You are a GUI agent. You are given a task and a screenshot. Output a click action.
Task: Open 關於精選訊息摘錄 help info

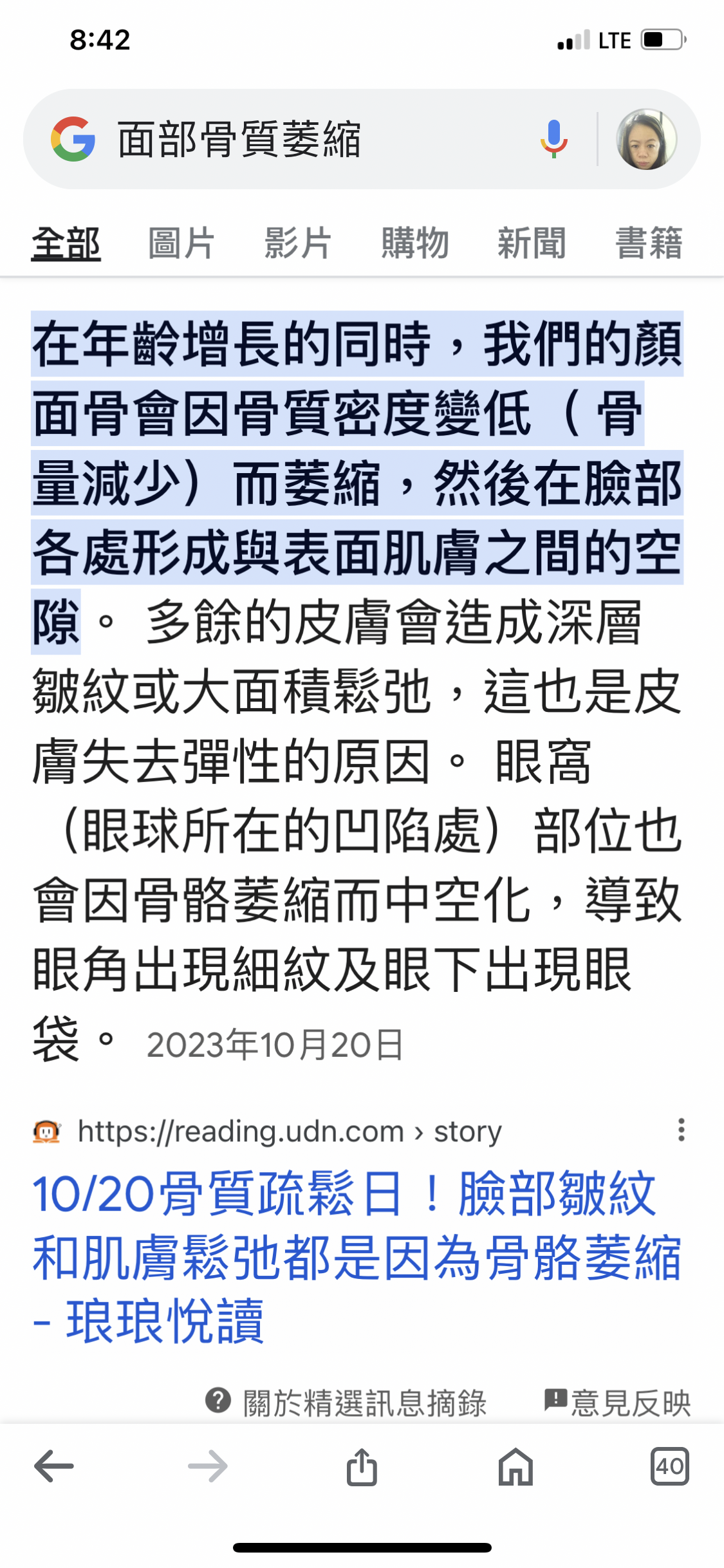click(346, 1402)
